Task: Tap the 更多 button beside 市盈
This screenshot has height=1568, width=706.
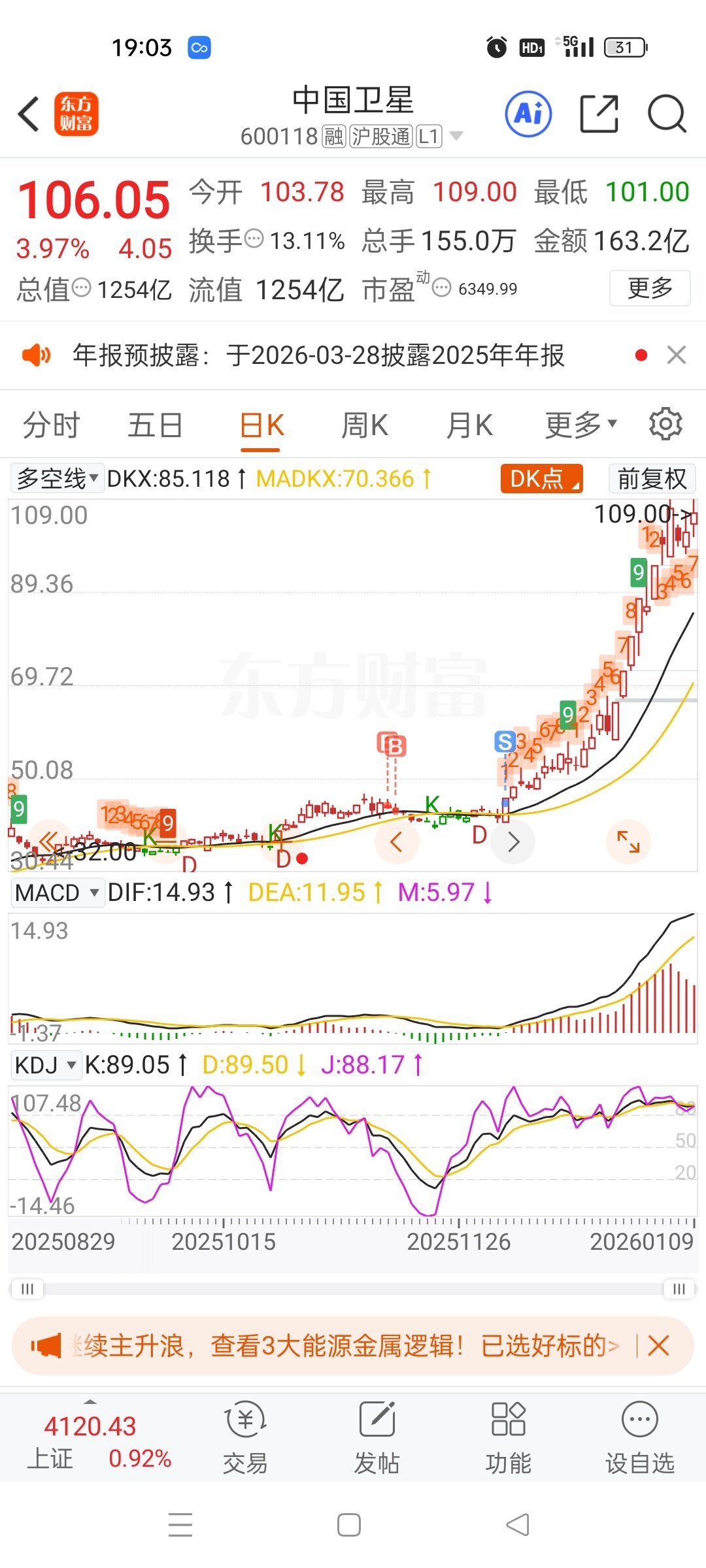Action: (x=650, y=288)
